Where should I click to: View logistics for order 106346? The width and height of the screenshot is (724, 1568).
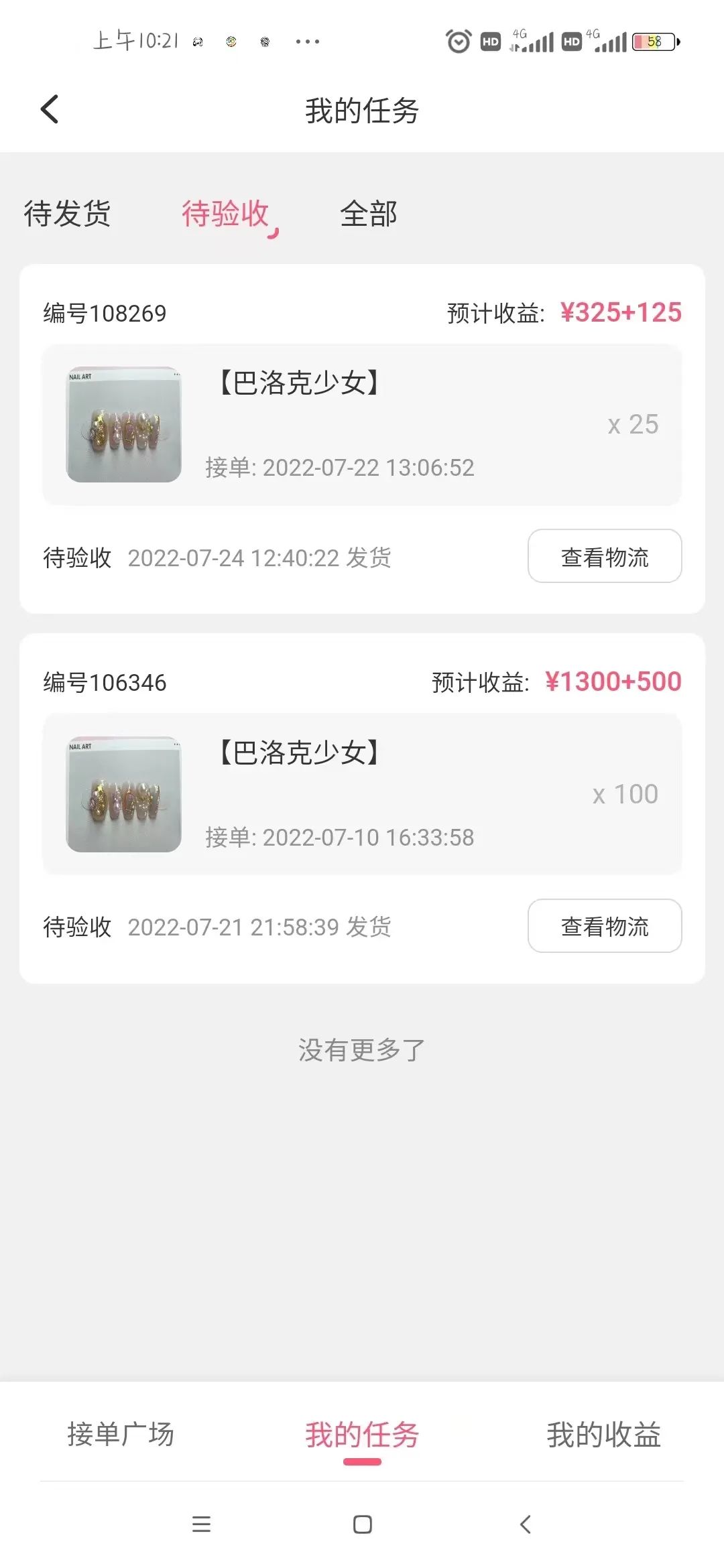[x=604, y=925]
